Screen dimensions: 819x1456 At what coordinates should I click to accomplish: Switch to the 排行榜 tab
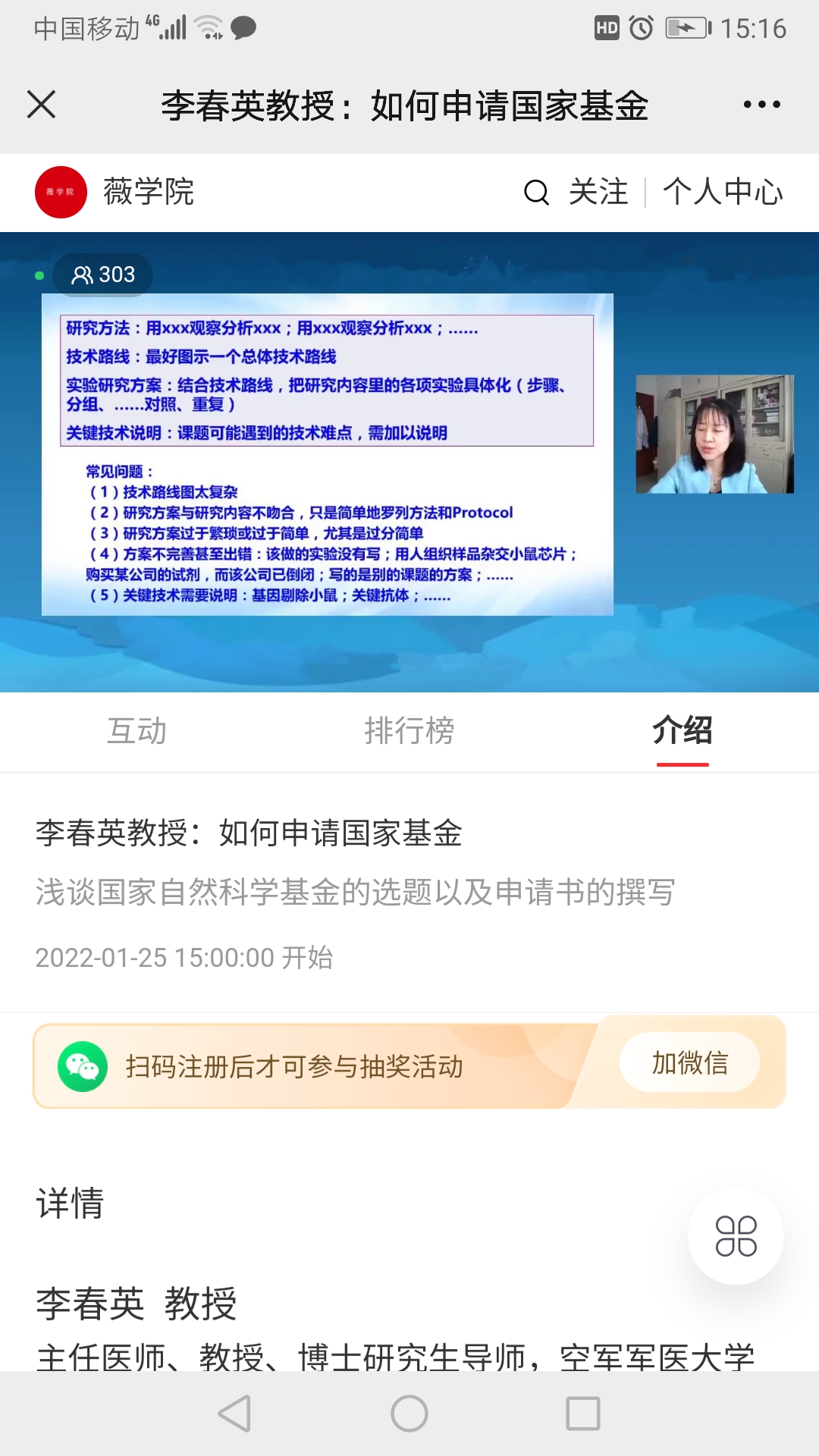409,731
